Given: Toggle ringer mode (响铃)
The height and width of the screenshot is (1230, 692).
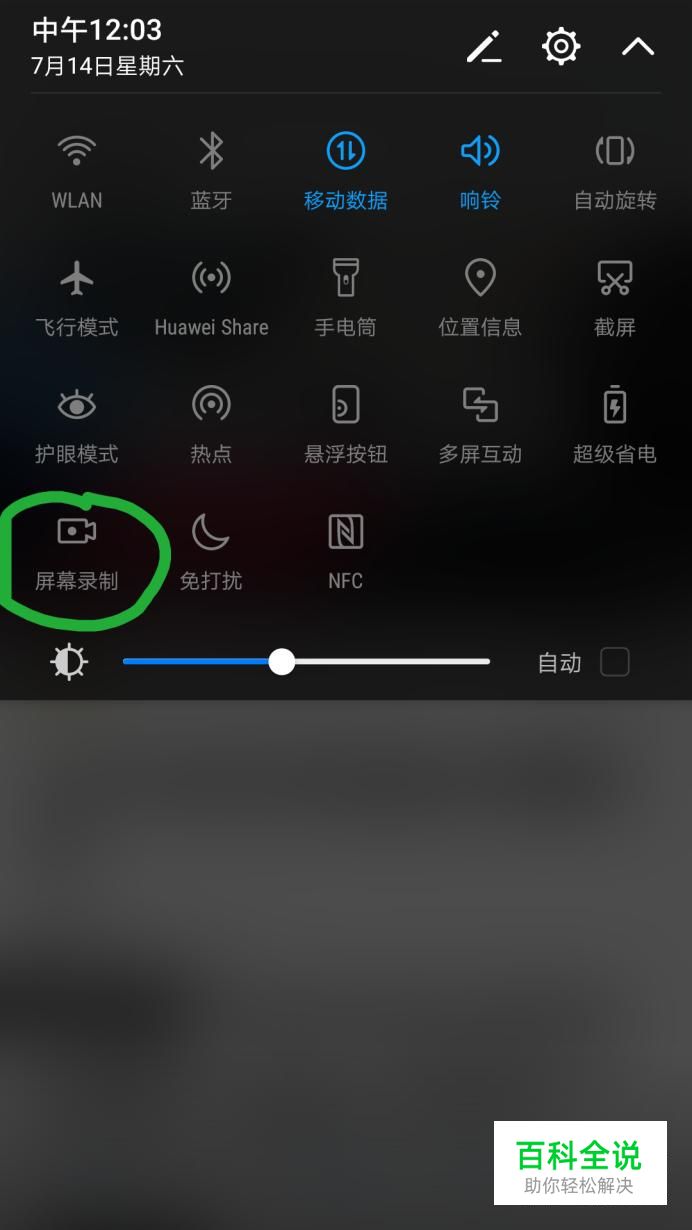Looking at the screenshot, I should pyautogui.click(x=480, y=152).
